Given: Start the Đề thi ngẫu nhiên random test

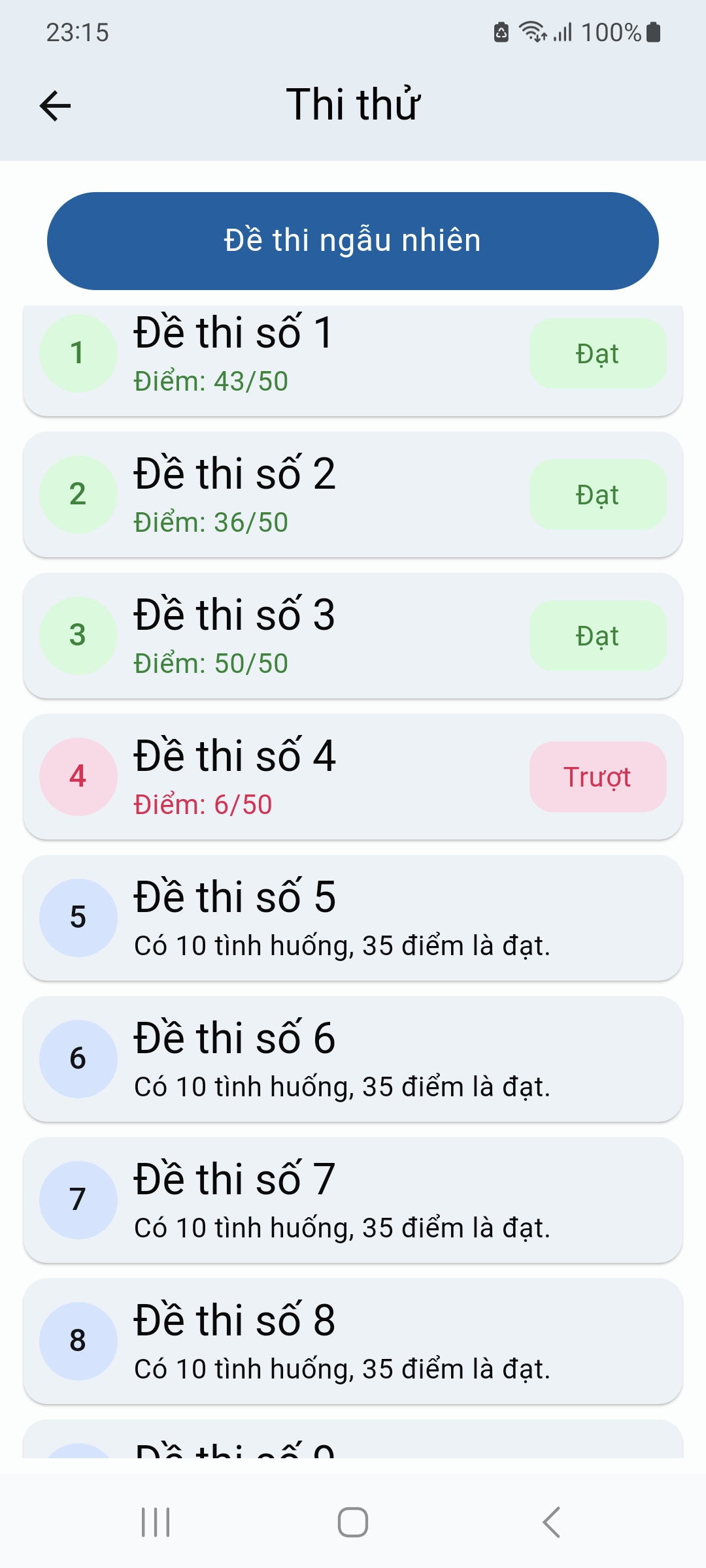Looking at the screenshot, I should click(353, 241).
